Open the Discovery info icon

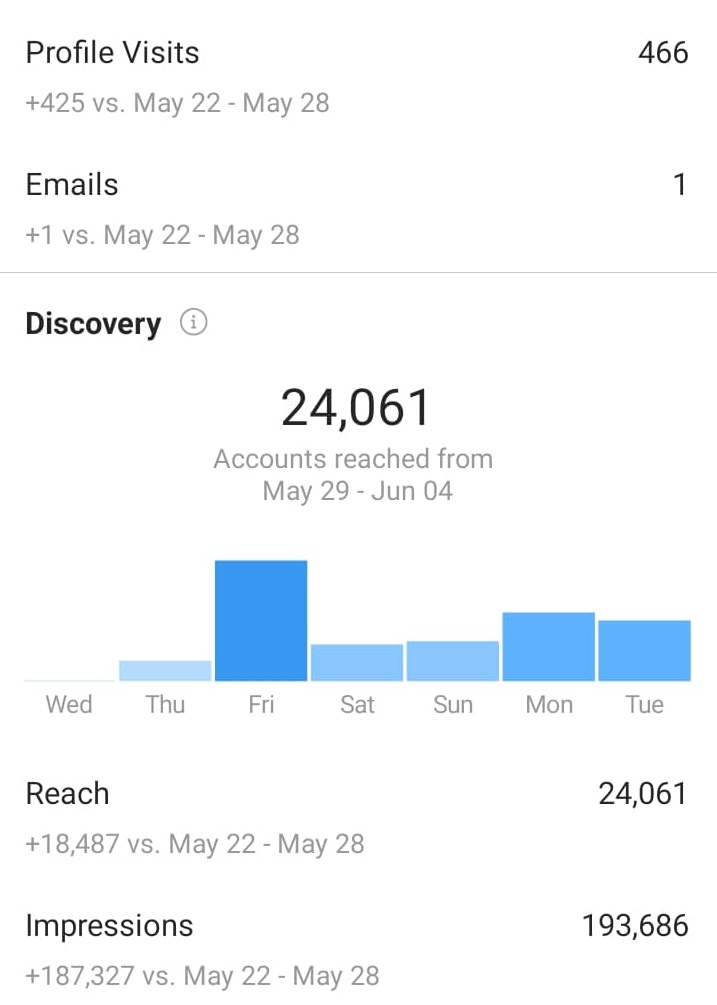(194, 322)
